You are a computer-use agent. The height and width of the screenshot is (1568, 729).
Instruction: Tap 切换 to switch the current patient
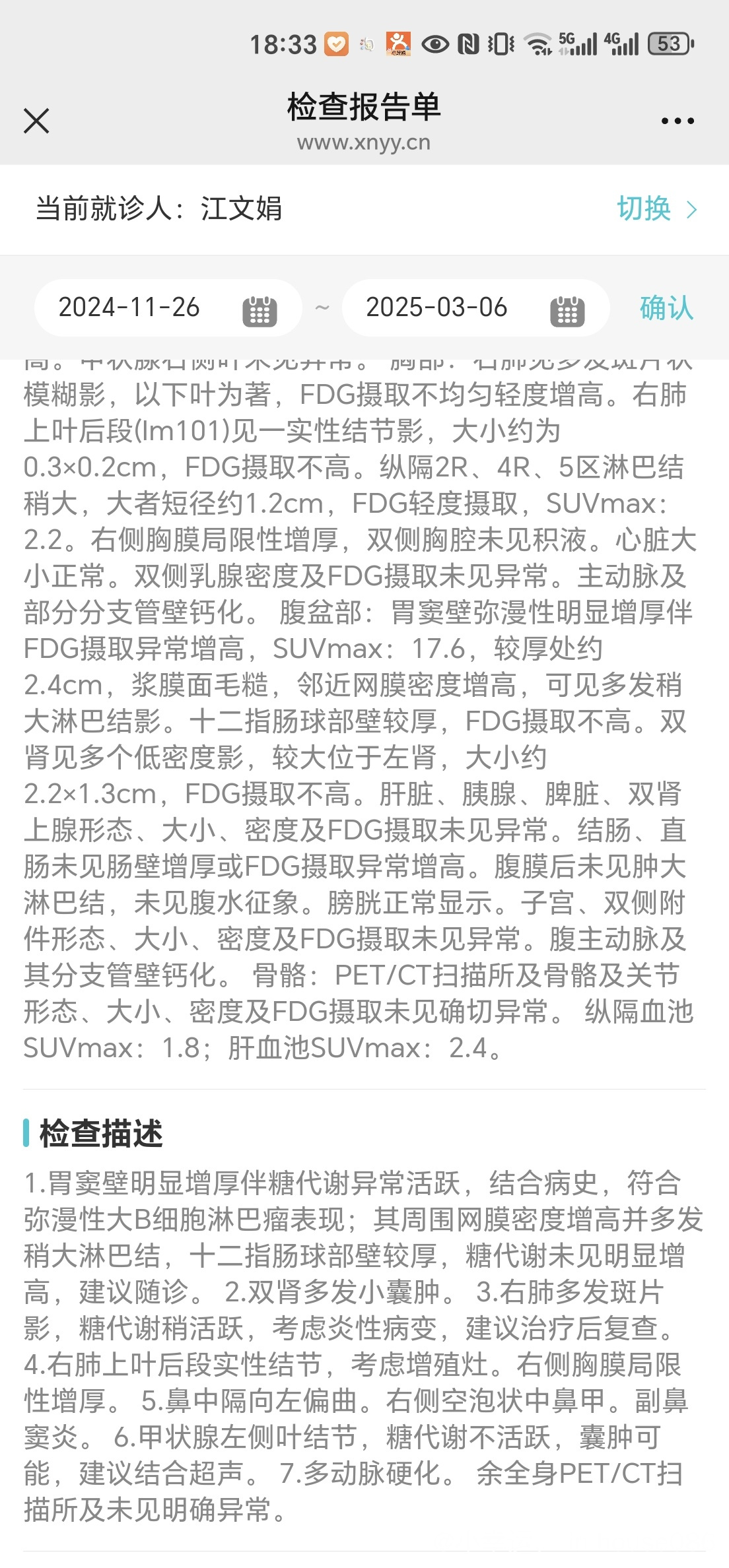[657, 209]
